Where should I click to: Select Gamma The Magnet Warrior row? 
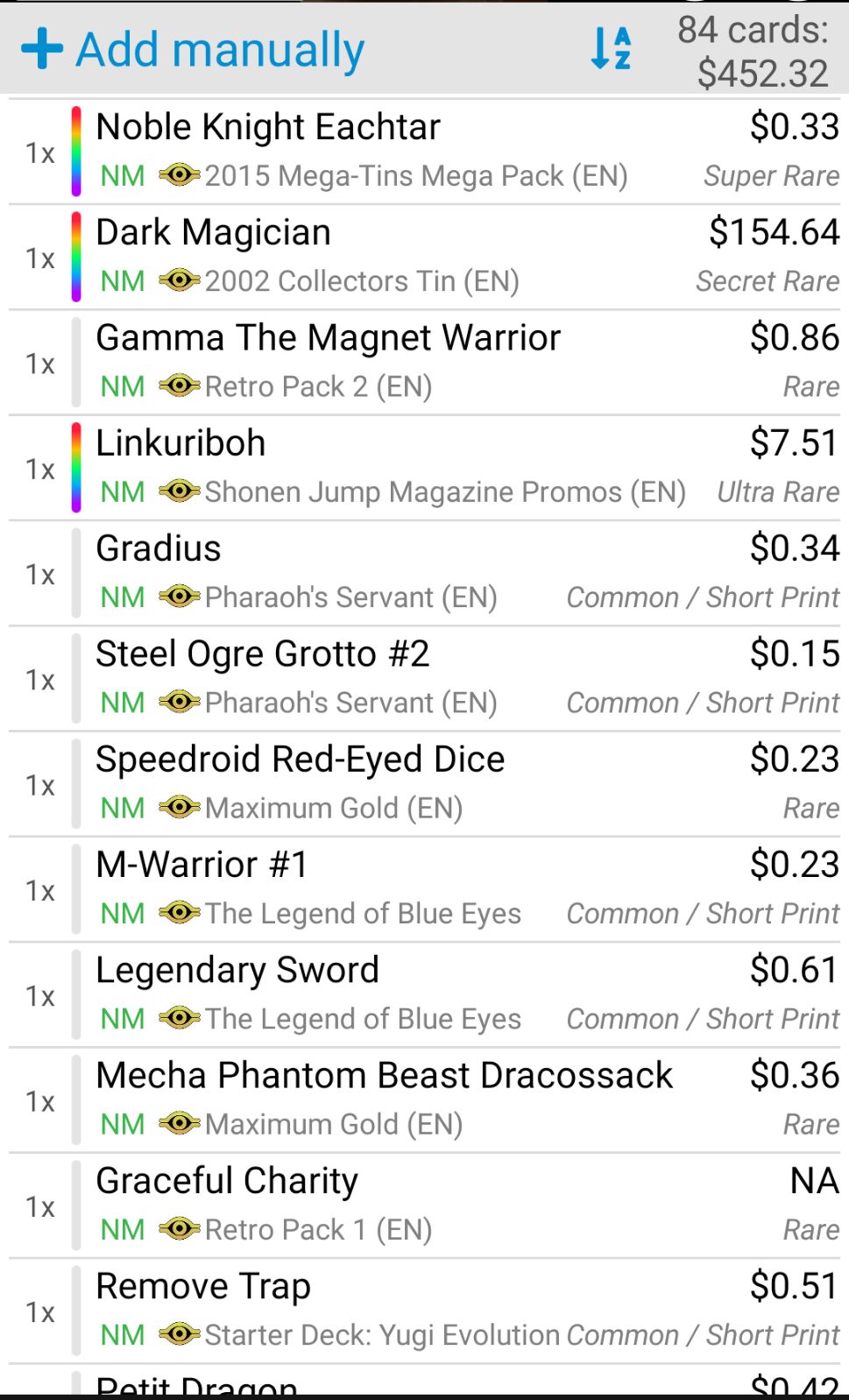point(424,363)
